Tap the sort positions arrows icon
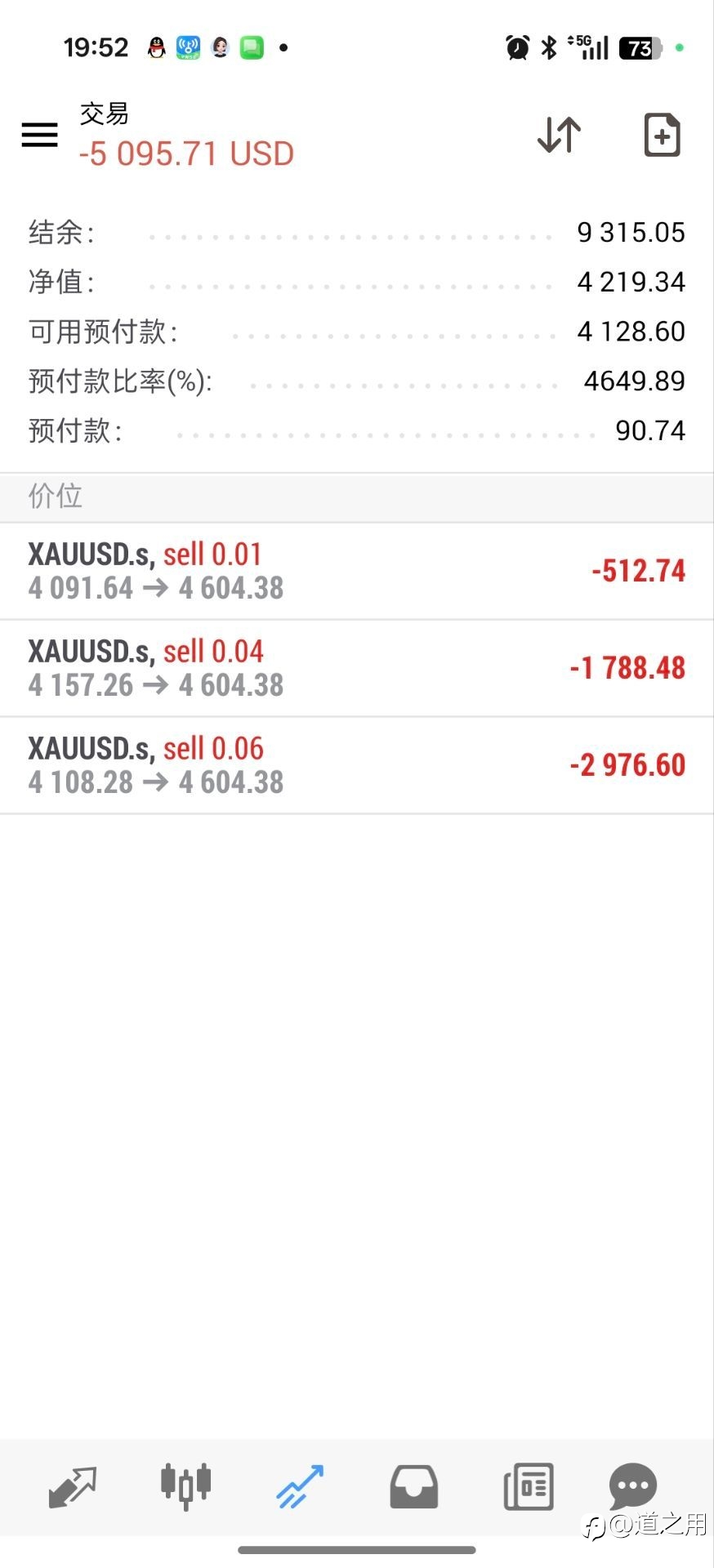Viewport: 714px width, 1568px height. tap(560, 135)
